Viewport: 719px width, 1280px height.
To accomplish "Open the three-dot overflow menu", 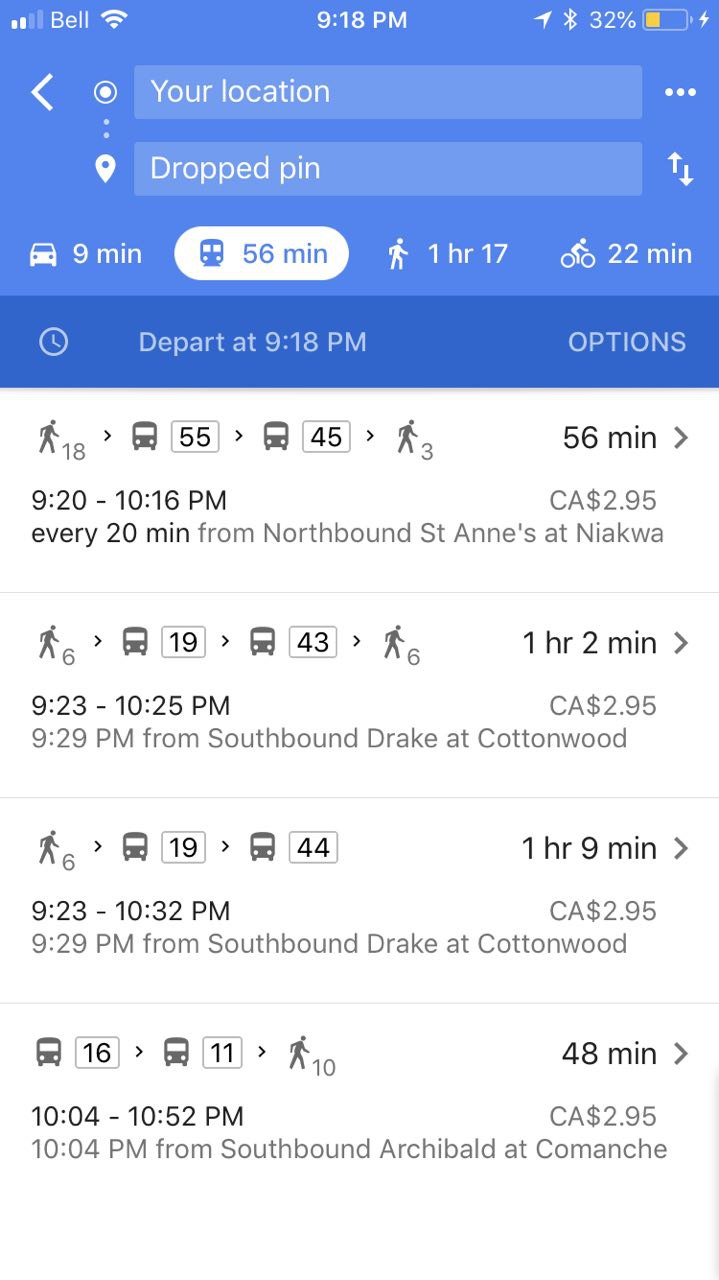I will click(x=680, y=92).
